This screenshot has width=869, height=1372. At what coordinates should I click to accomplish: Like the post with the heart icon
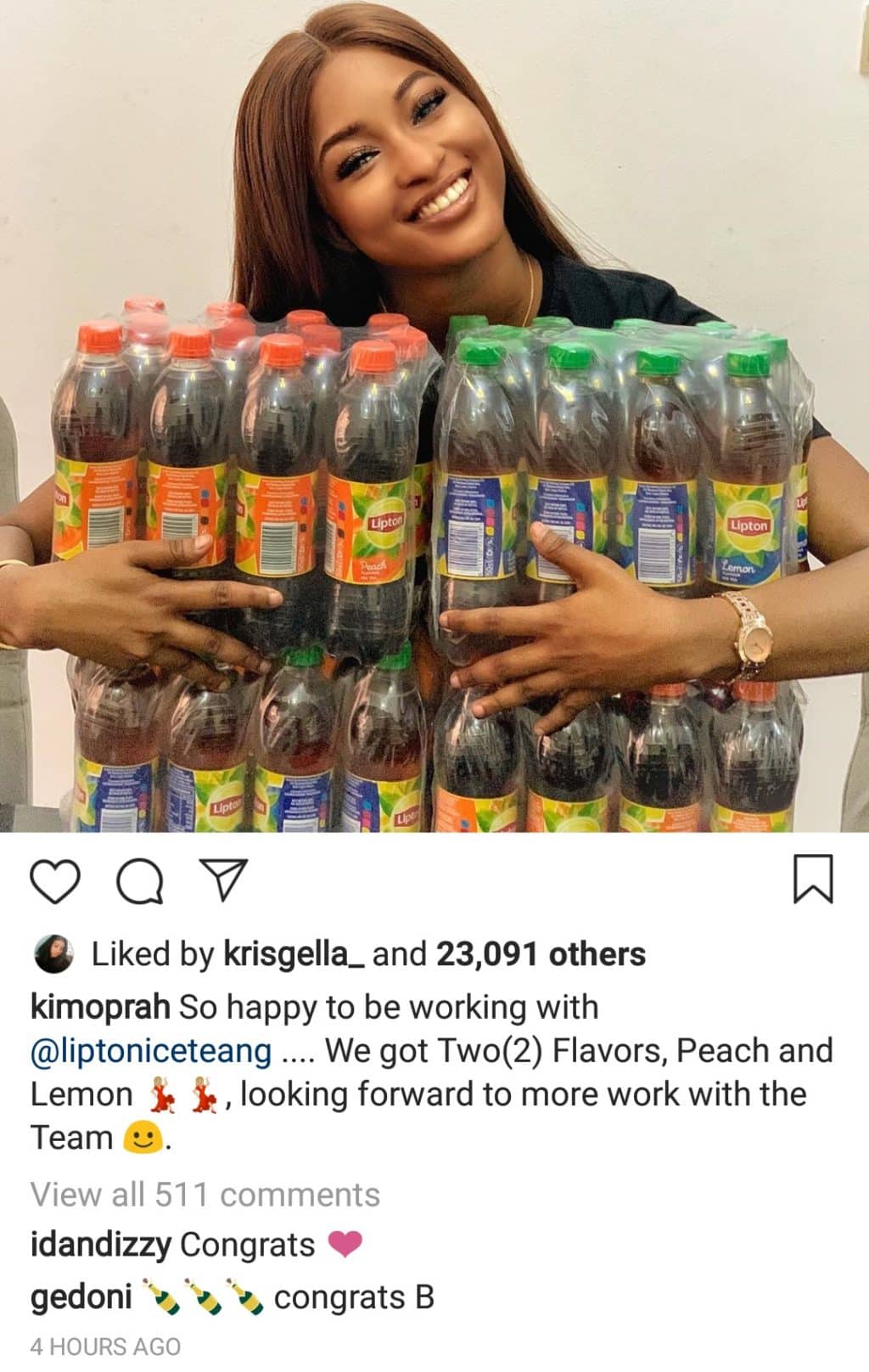coord(55,880)
